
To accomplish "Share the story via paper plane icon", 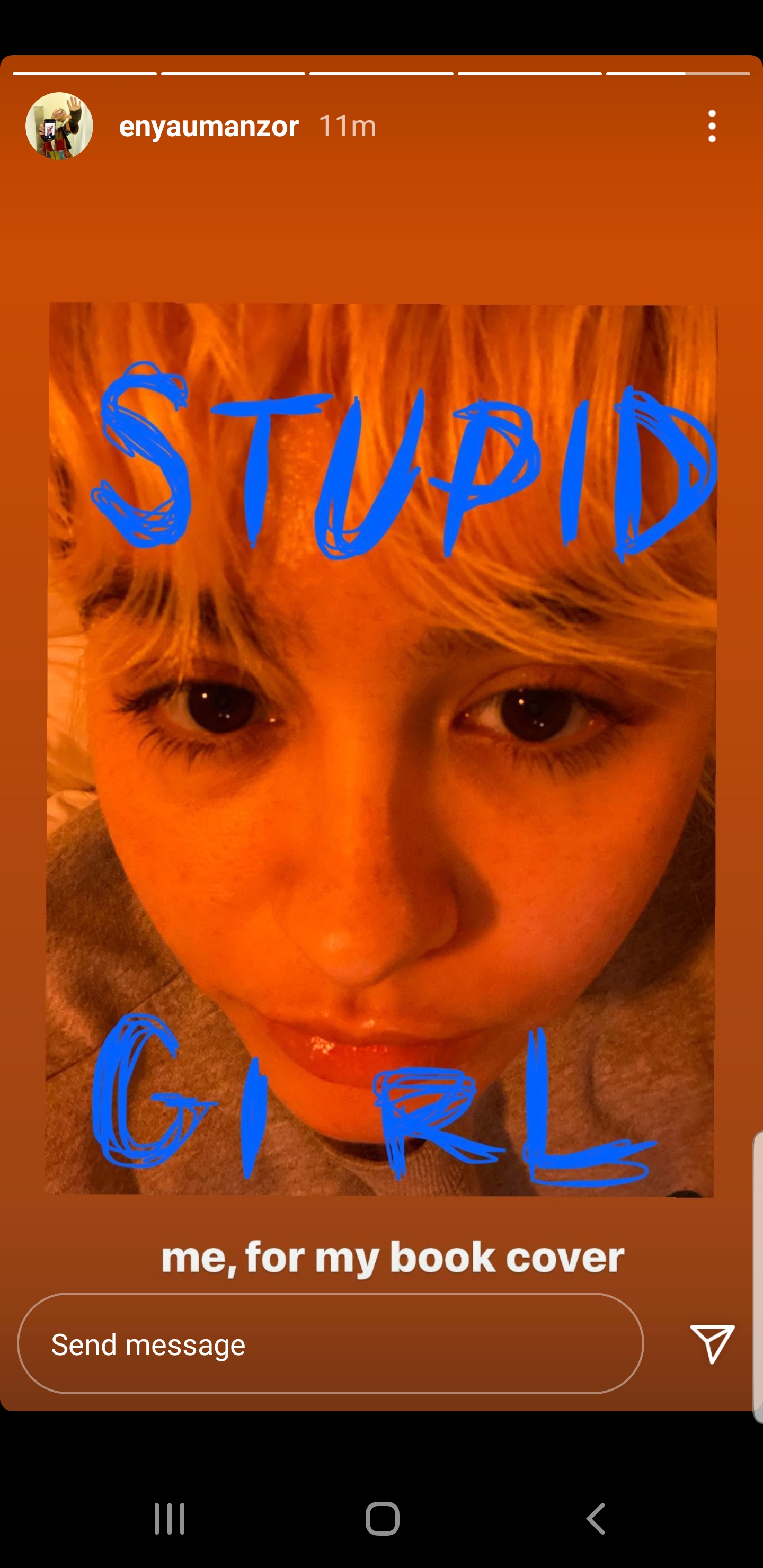I will point(712,1343).
